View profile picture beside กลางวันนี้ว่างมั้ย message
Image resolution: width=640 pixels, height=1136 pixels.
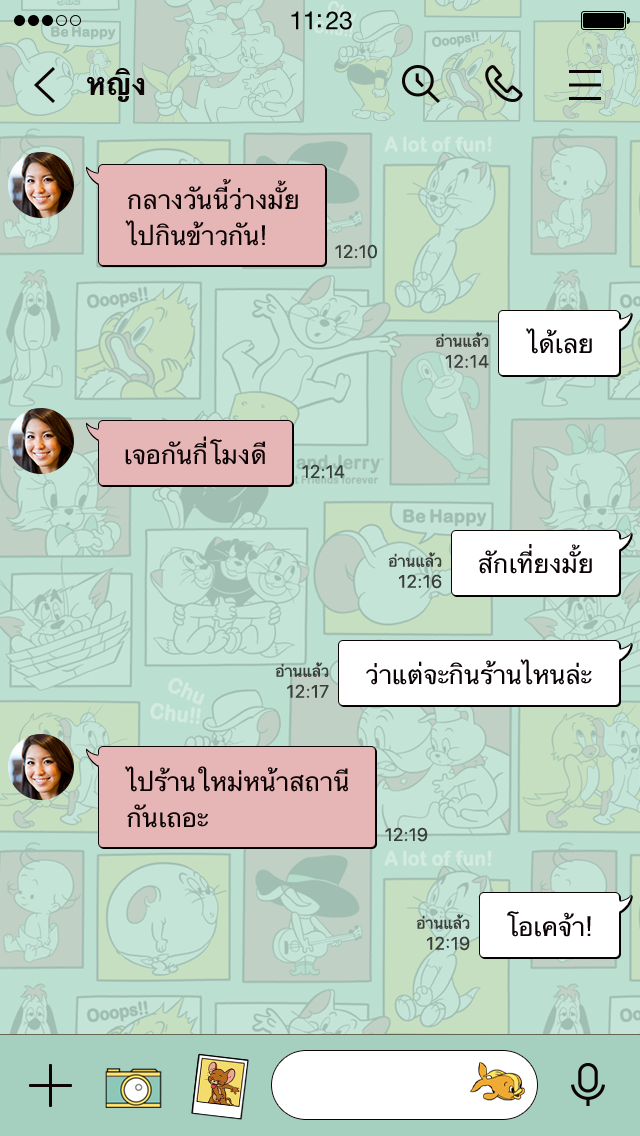[x=41, y=186]
